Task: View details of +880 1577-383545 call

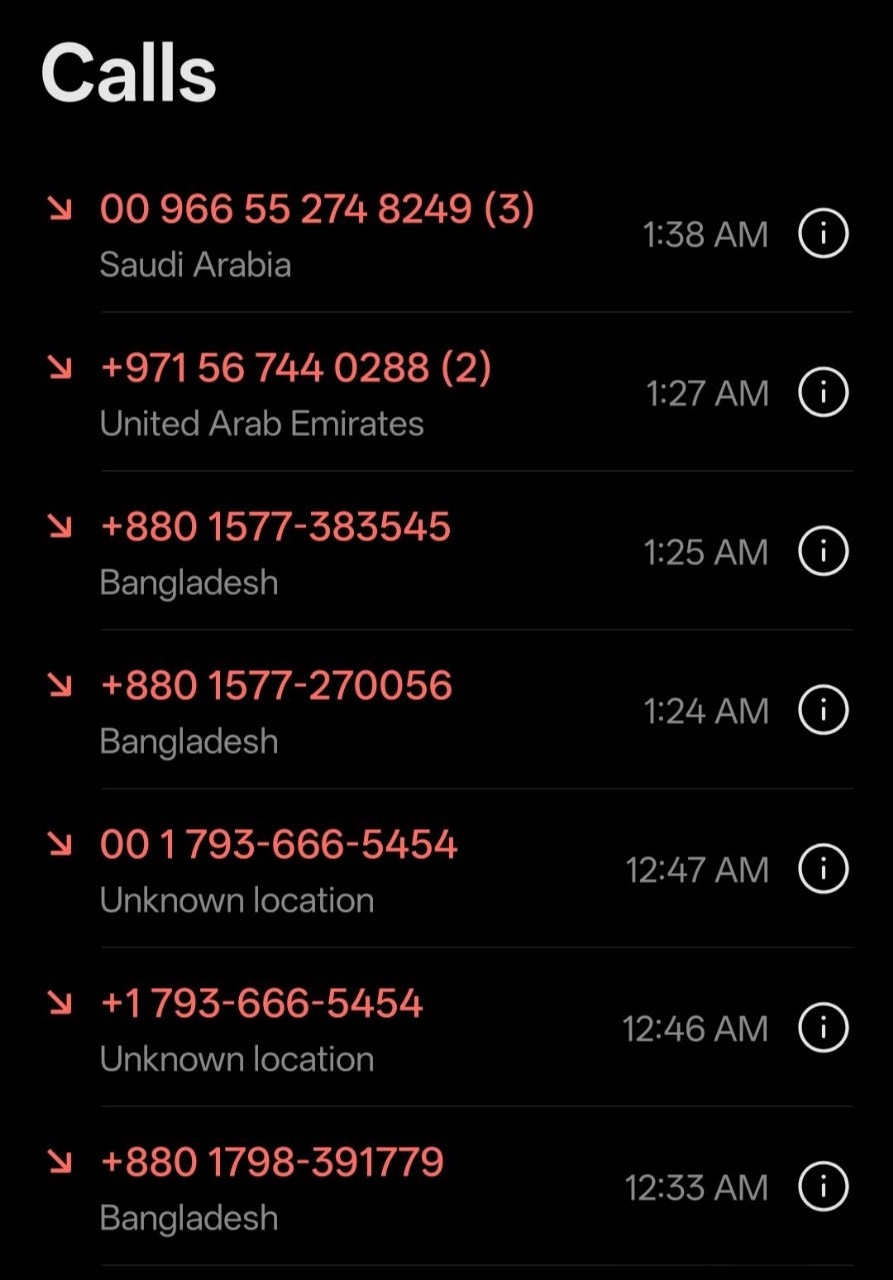Action: click(x=823, y=552)
